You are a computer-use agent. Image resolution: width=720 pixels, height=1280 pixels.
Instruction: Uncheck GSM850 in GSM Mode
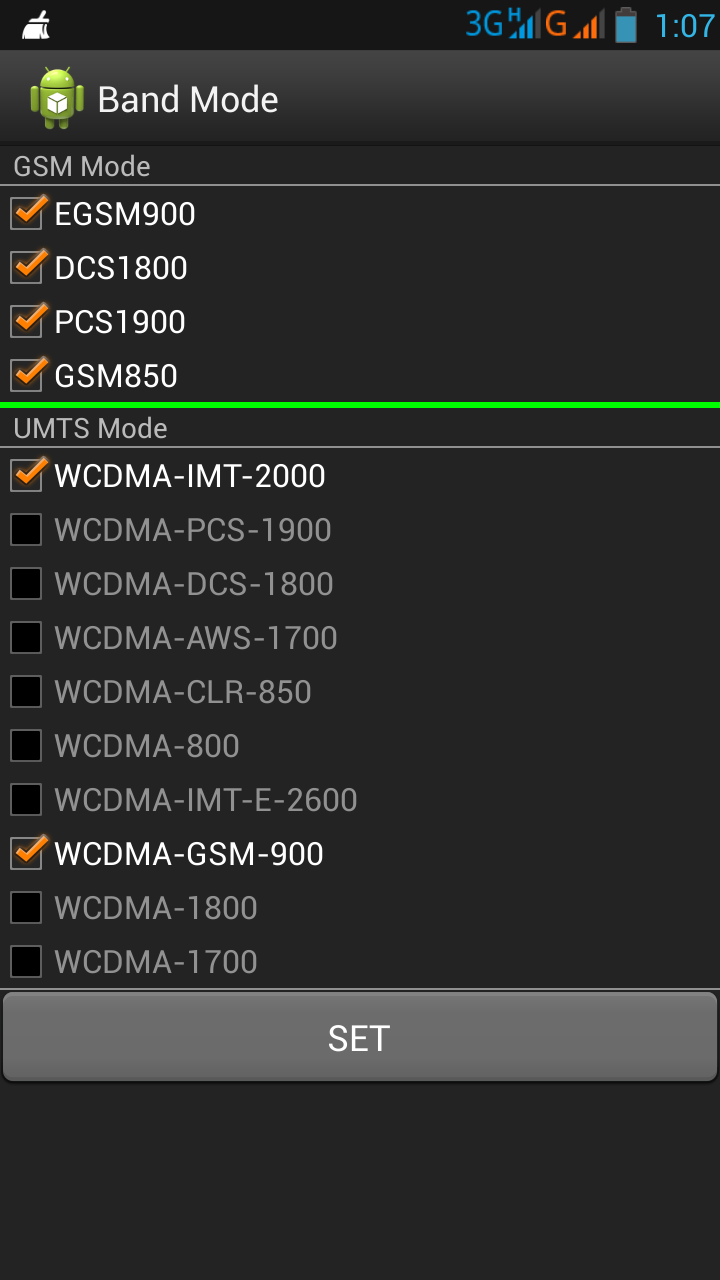27,376
